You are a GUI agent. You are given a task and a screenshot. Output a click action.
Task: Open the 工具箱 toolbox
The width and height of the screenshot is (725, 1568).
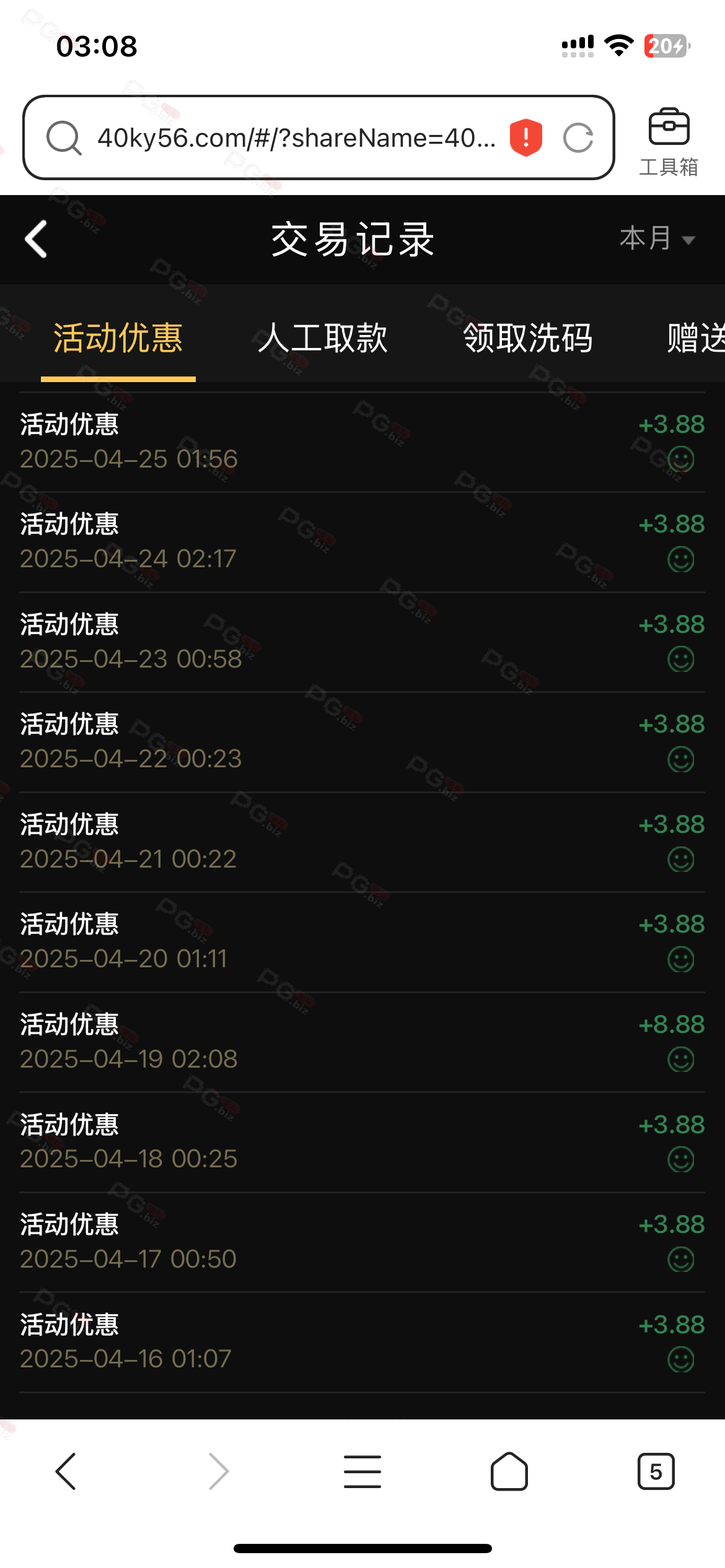(x=669, y=142)
